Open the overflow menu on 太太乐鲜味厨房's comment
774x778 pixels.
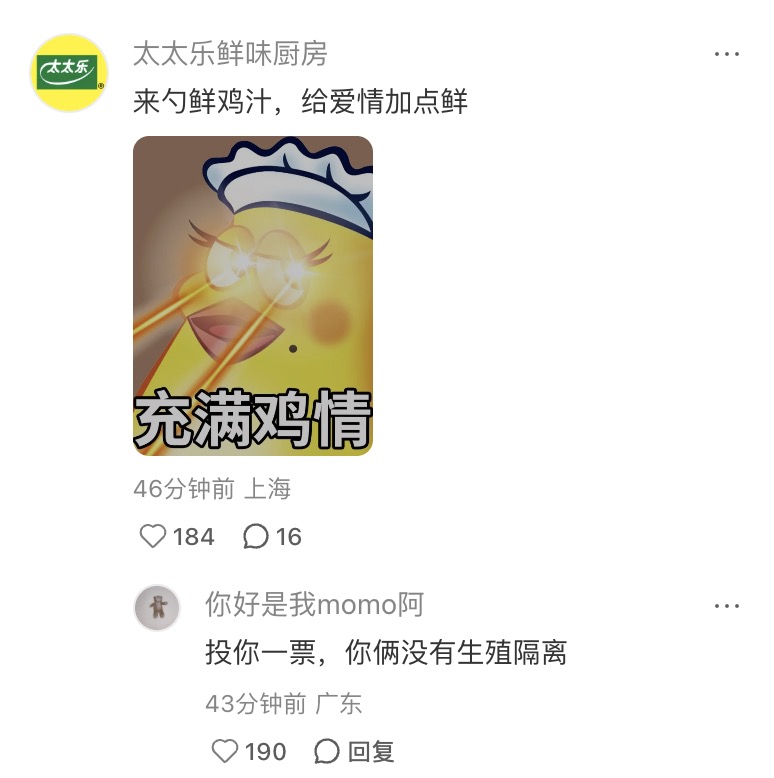pyautogui.click(x=727, y=54)
